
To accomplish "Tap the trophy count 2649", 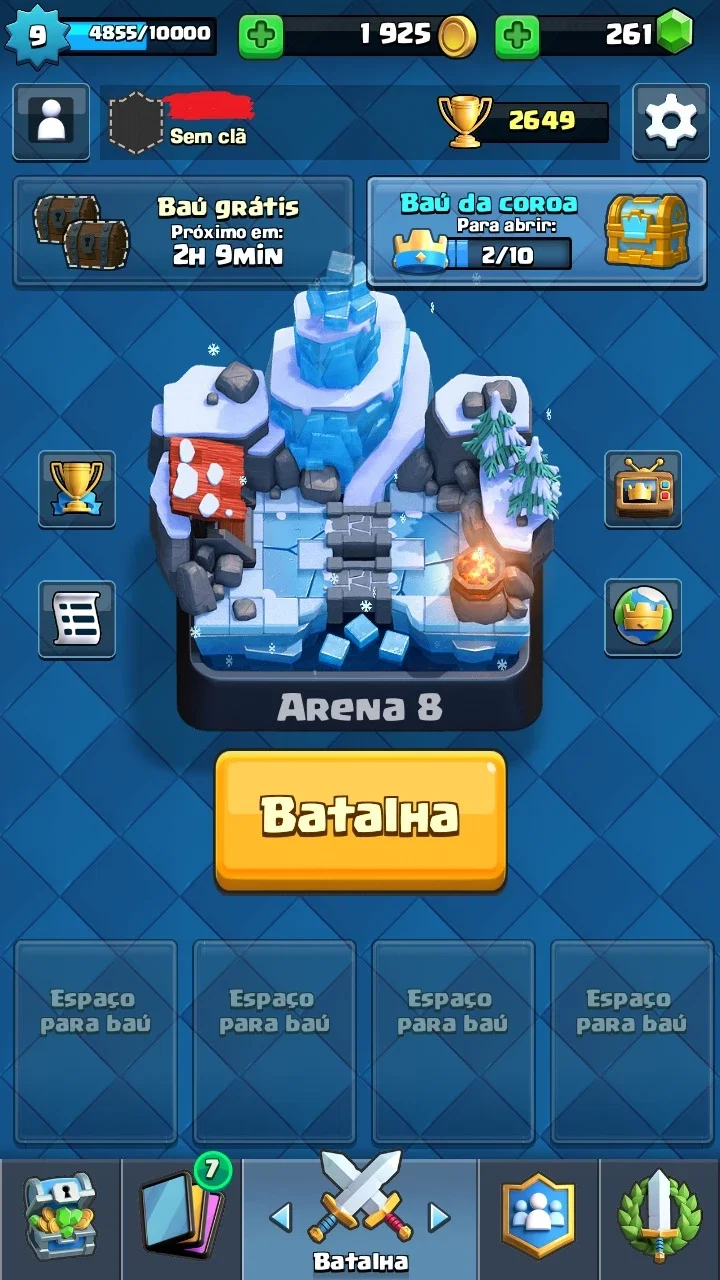I will point(541,121).
